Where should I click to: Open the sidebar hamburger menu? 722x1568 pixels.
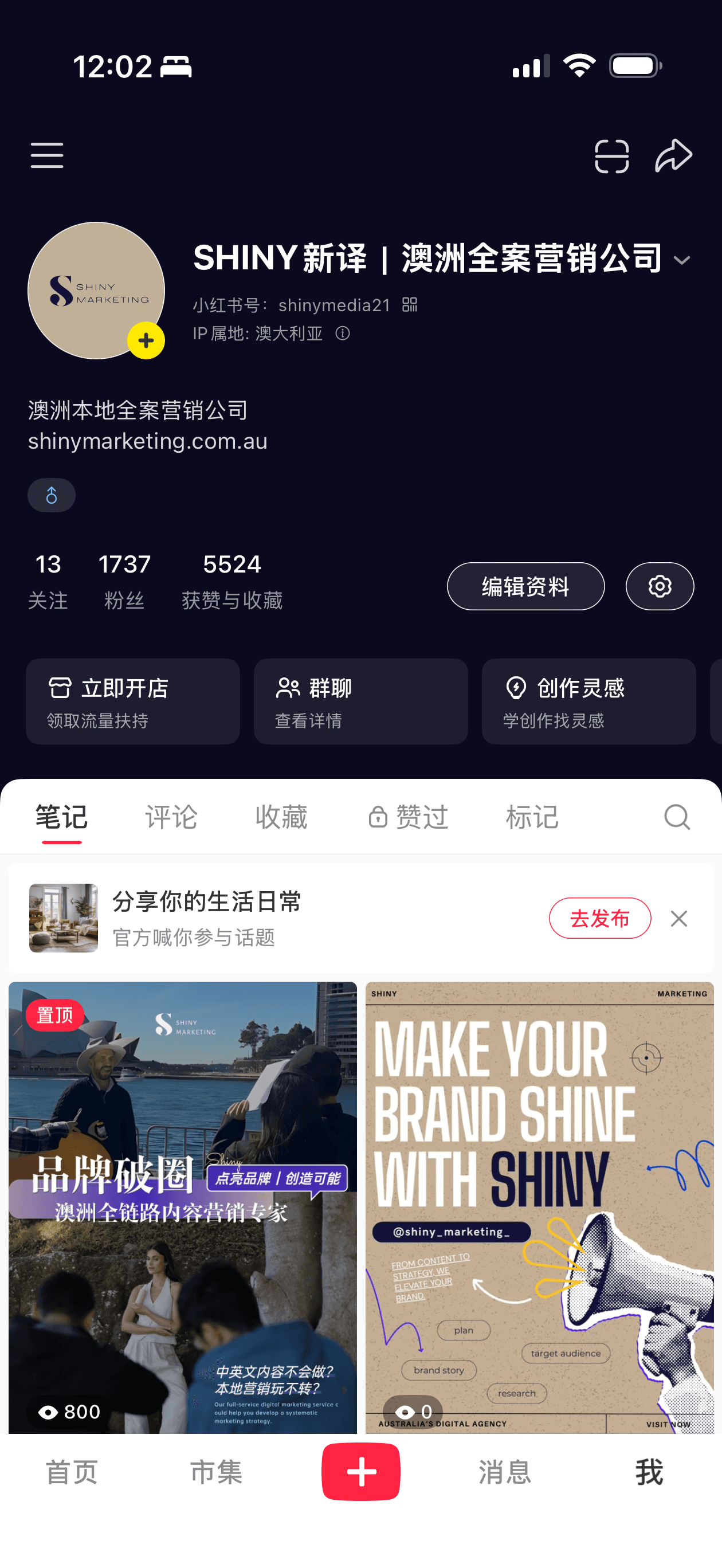coord(46,155)
